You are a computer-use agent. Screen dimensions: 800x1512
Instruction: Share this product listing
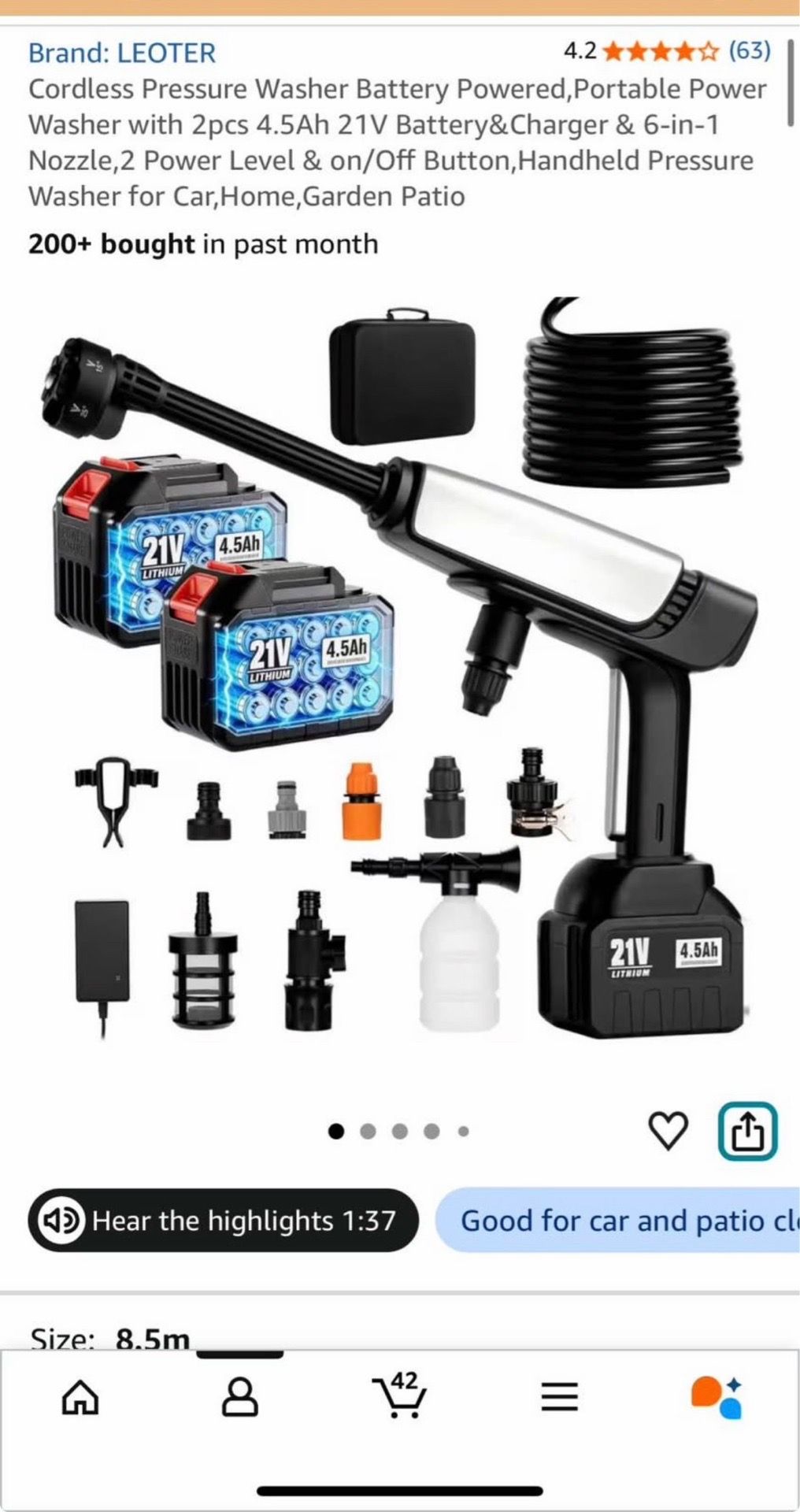click(x=747, y=1132)
